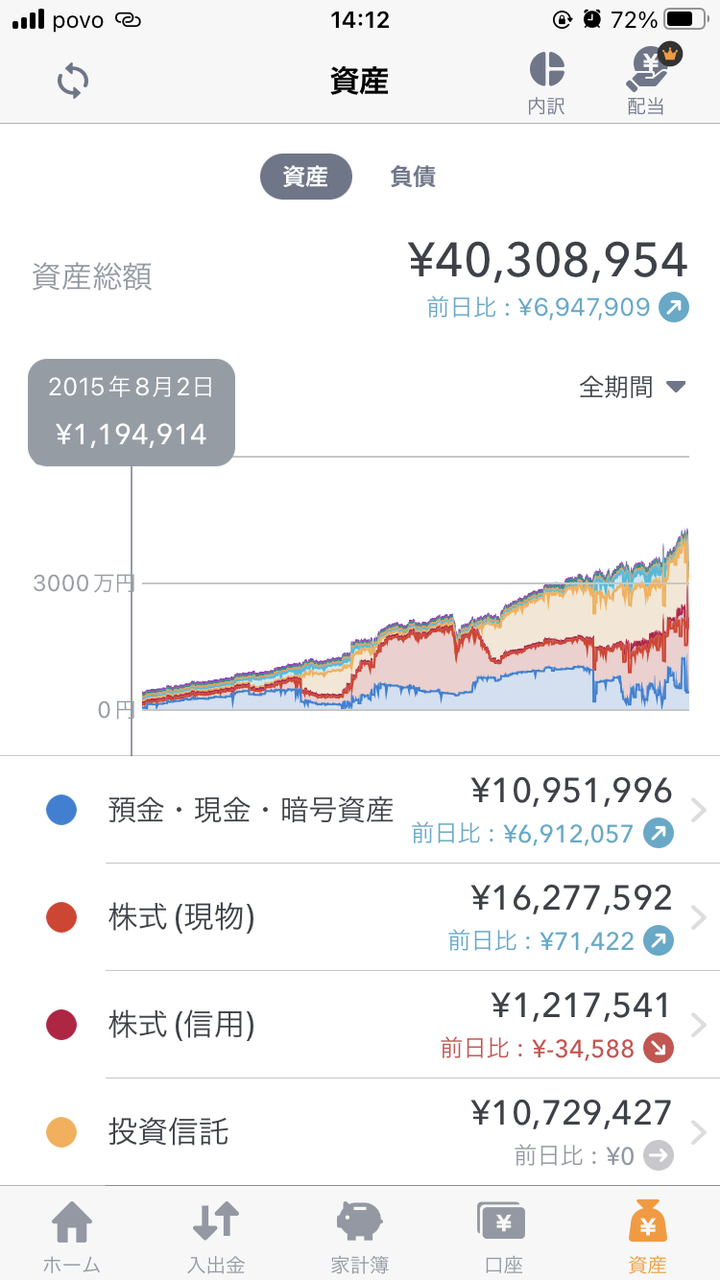Switch to the 口座 tab

tap(504, 1236)
